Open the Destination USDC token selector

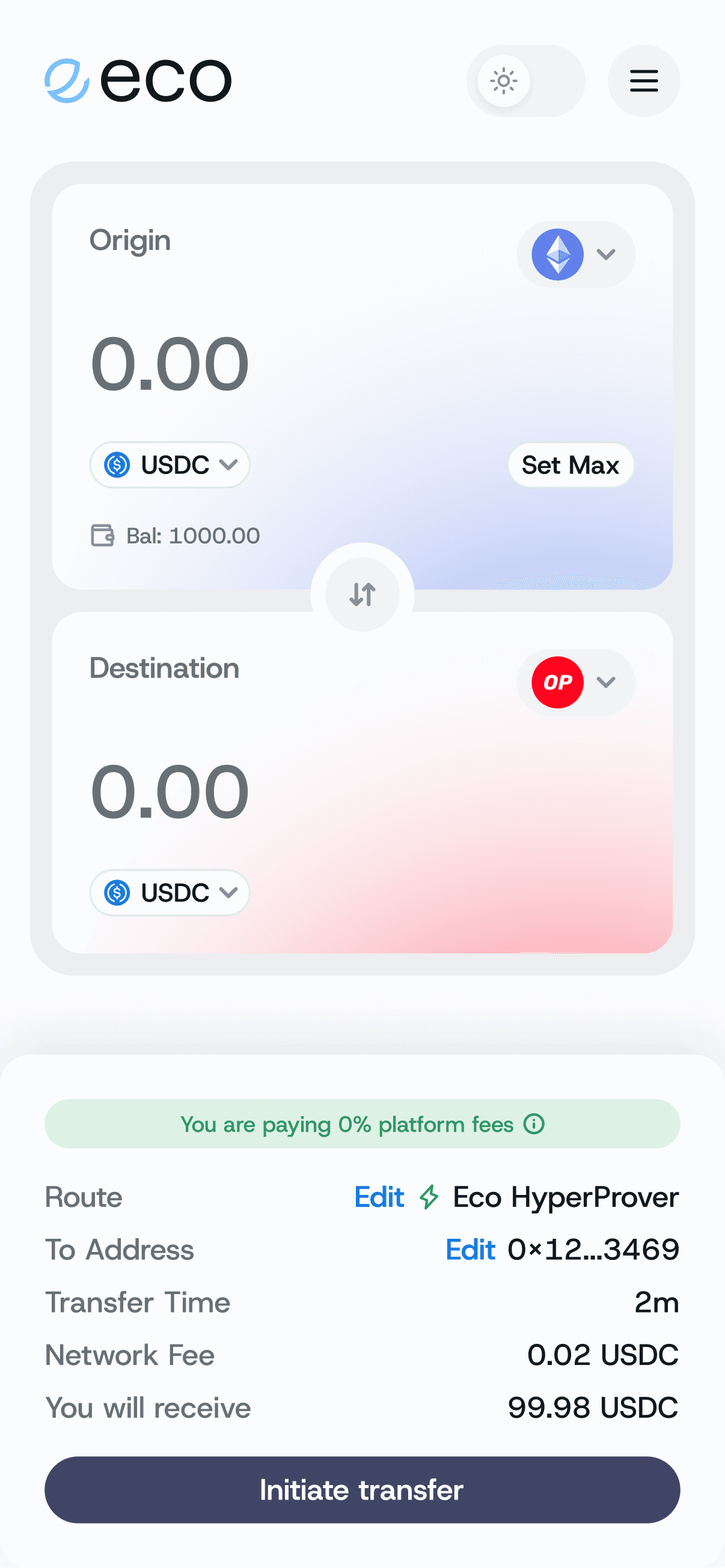pos(170,893)
